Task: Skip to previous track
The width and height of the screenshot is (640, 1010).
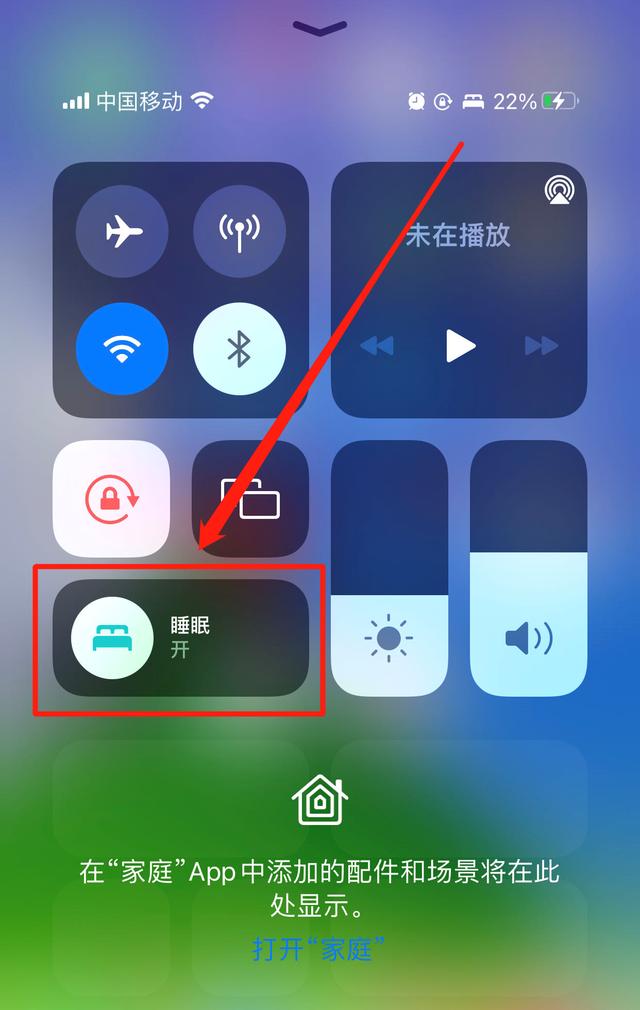Action: [x=377, y=346]
